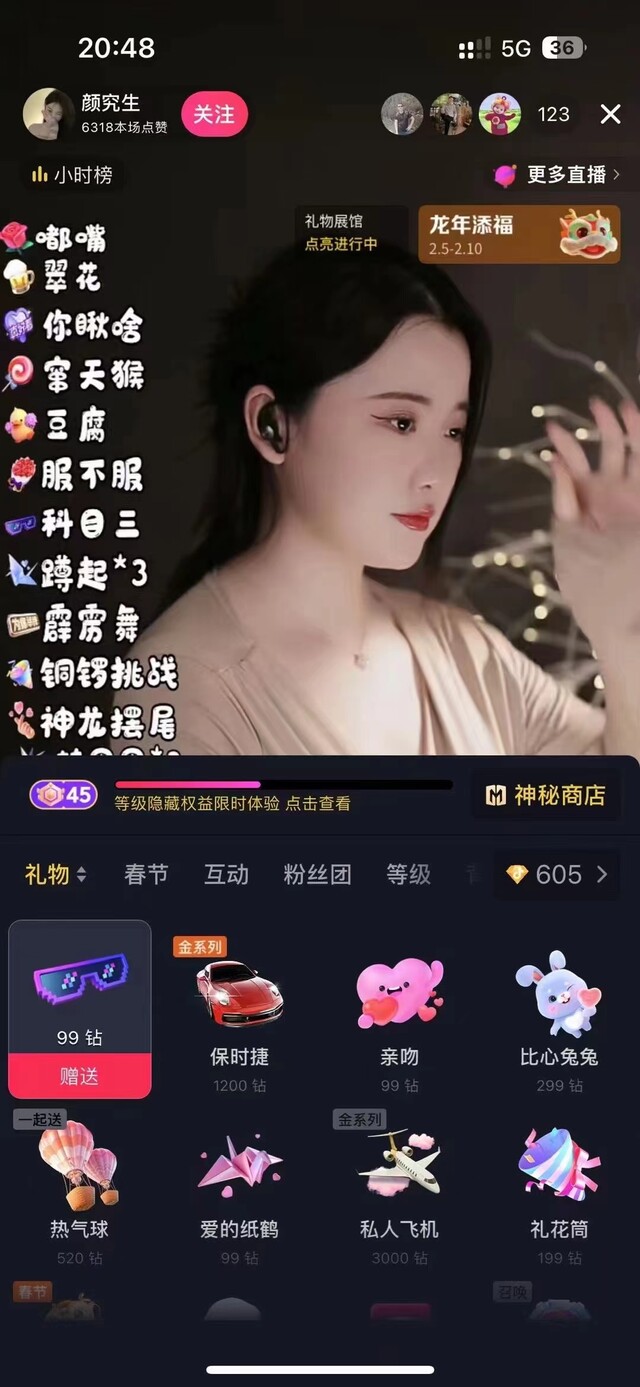Select the 礼花筒 gift
The height and width of the screenshot is (1387, 640).
click(559, 1190)
